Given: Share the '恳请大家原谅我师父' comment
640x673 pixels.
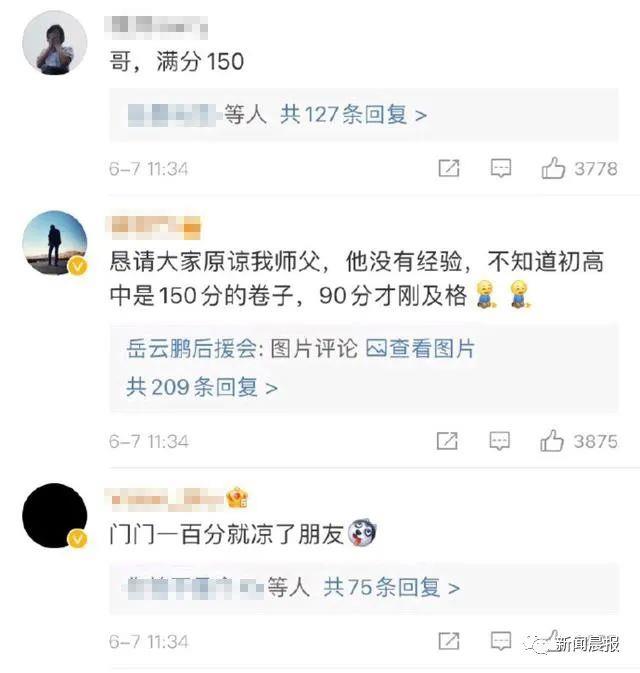Looking at the screenshot, I should point(447,441).
